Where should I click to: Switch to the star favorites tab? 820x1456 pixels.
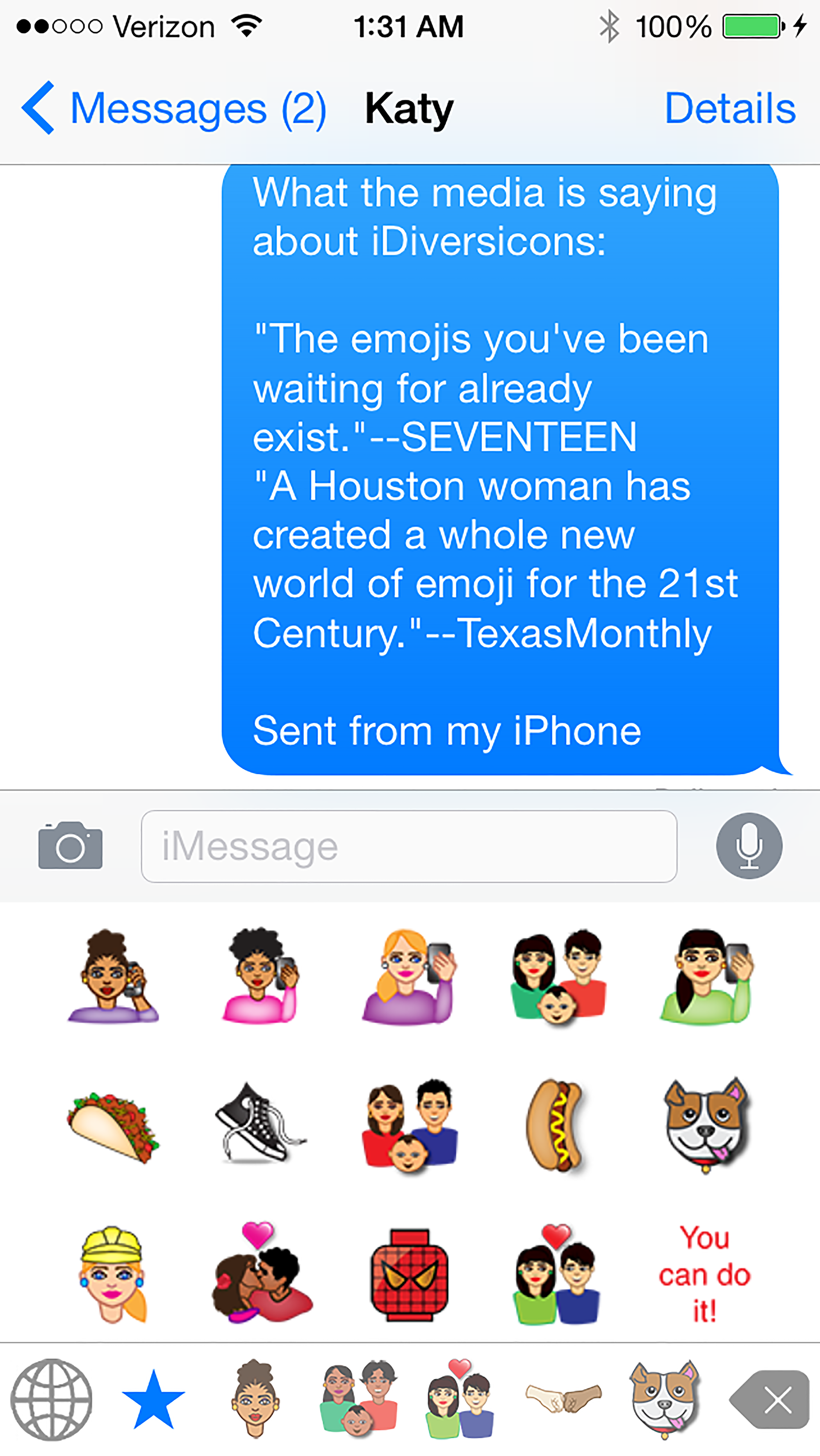coord(153,1399)
